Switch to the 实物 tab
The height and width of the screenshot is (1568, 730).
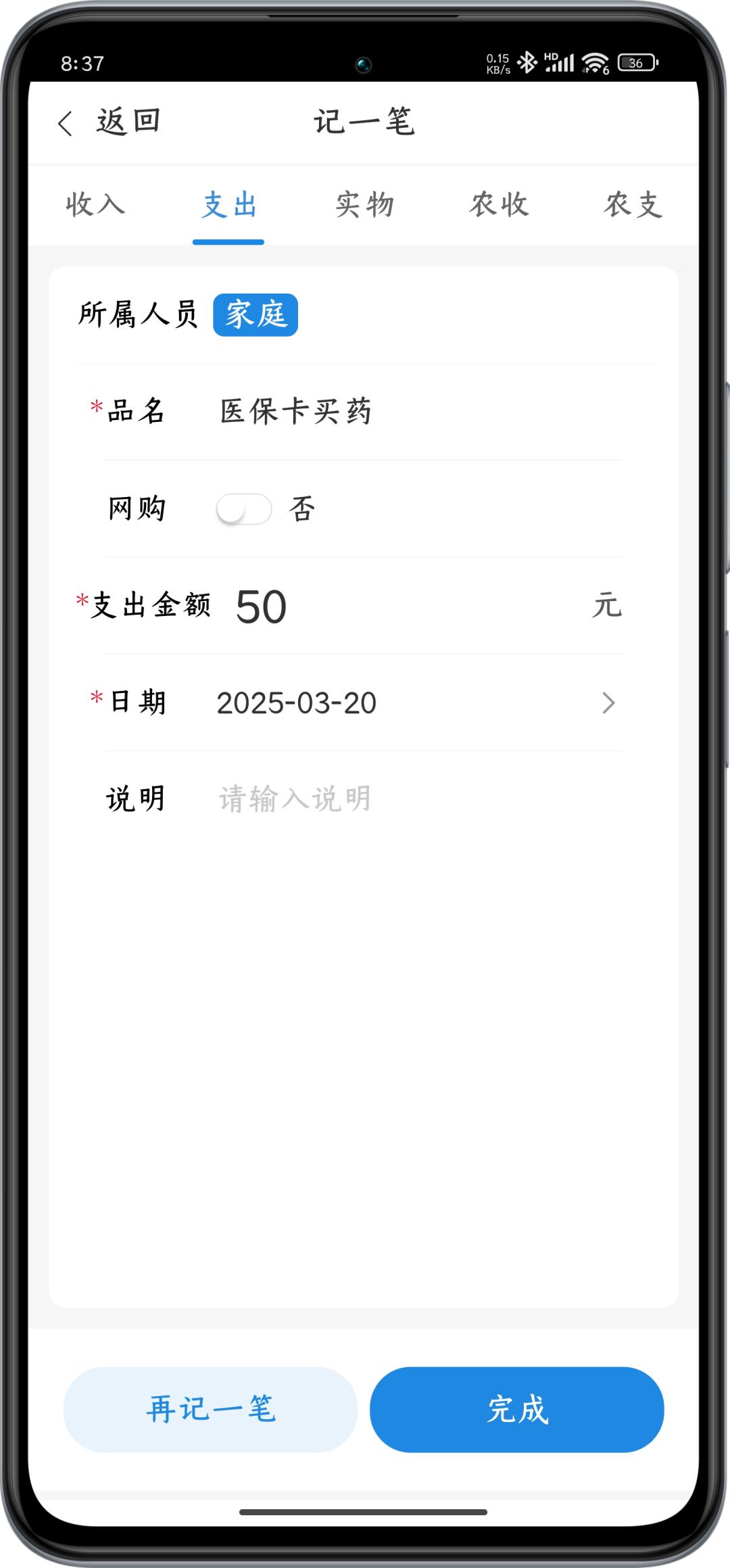click(x=364, y=204)
